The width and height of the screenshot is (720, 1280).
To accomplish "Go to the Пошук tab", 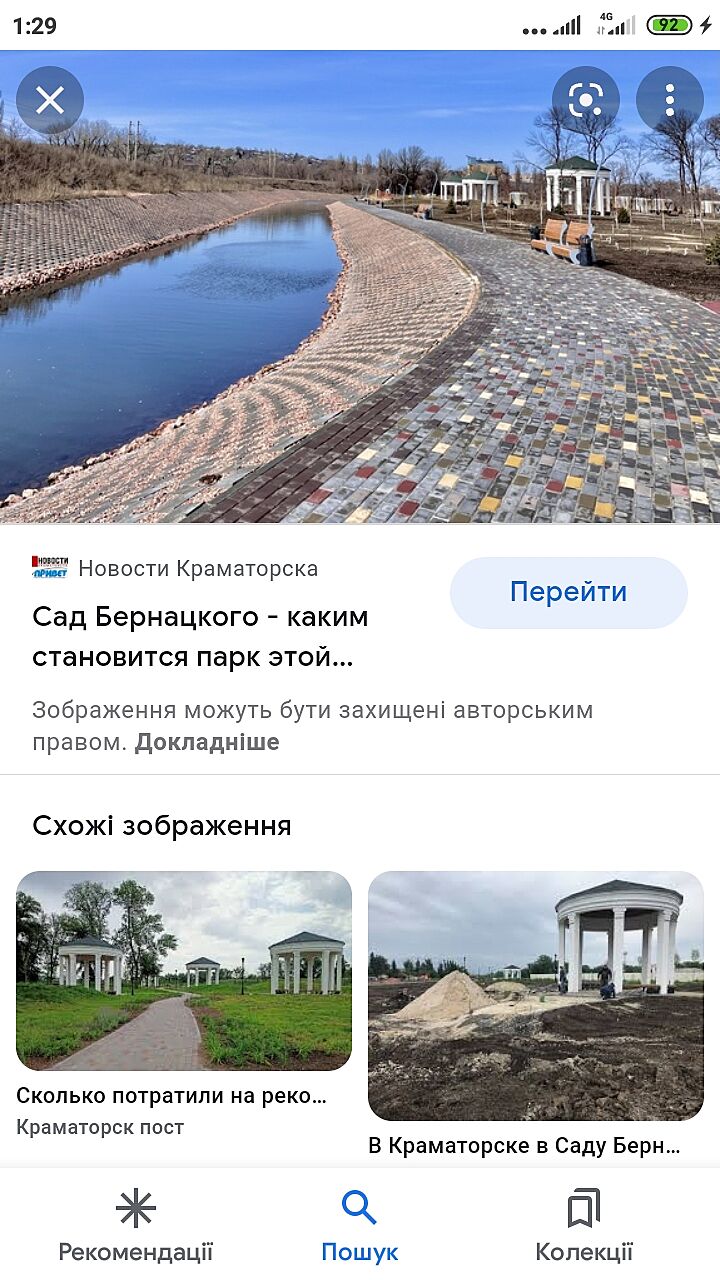I will coord(359,1226).
